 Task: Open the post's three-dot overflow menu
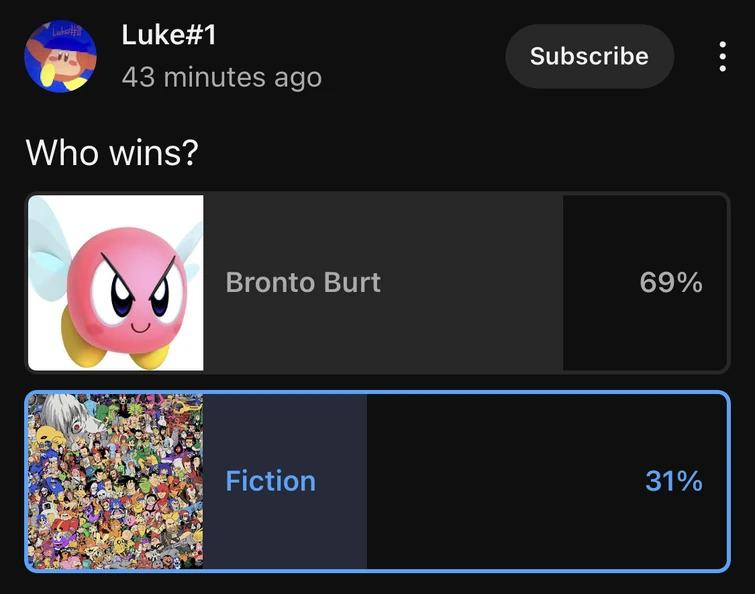click(722, 57)
